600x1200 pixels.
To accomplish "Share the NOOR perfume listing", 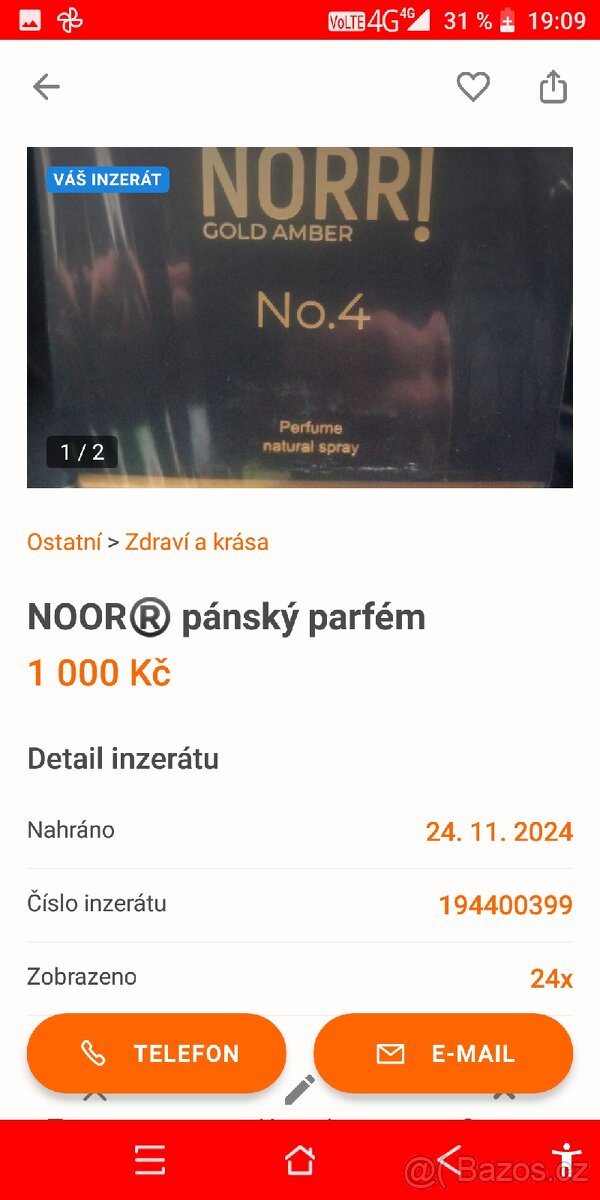I will pyautogui.click(x=553, y=87).
